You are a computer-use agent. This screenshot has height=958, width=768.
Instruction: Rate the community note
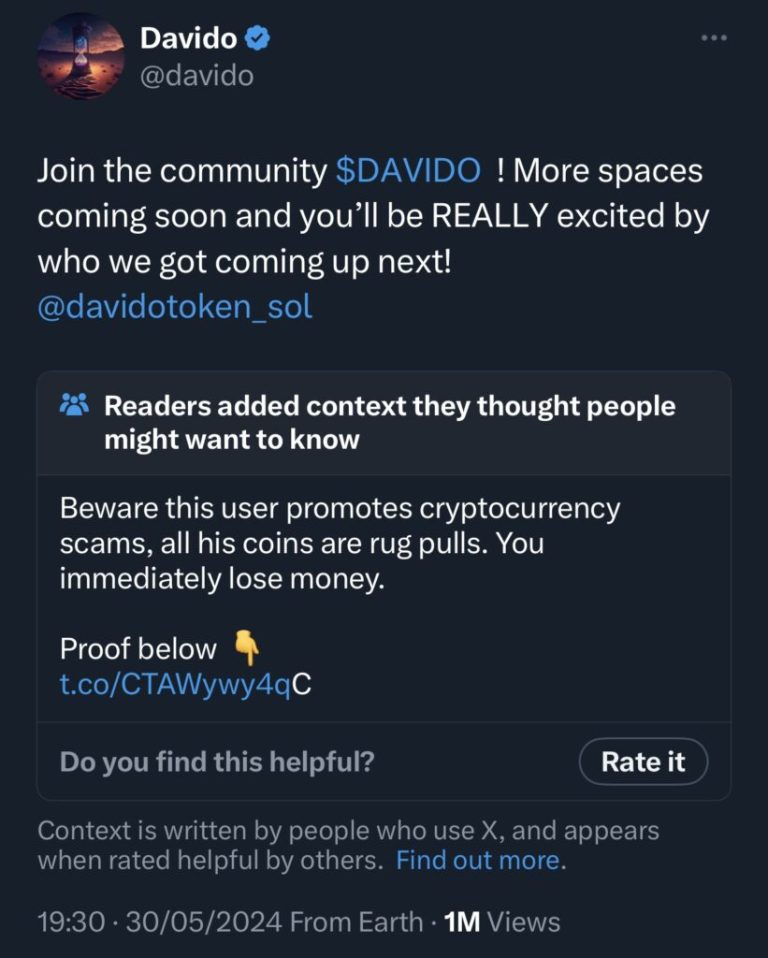643,762
